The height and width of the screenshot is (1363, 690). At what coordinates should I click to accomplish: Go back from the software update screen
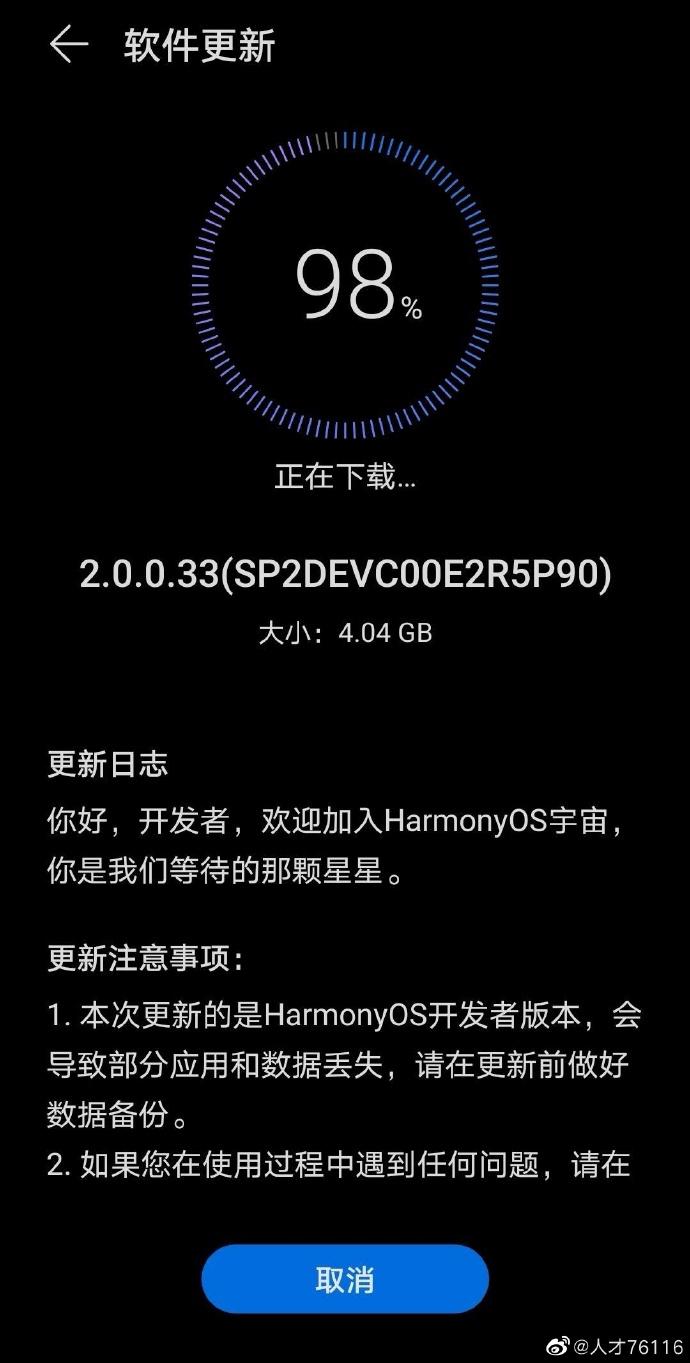[68, 45]
